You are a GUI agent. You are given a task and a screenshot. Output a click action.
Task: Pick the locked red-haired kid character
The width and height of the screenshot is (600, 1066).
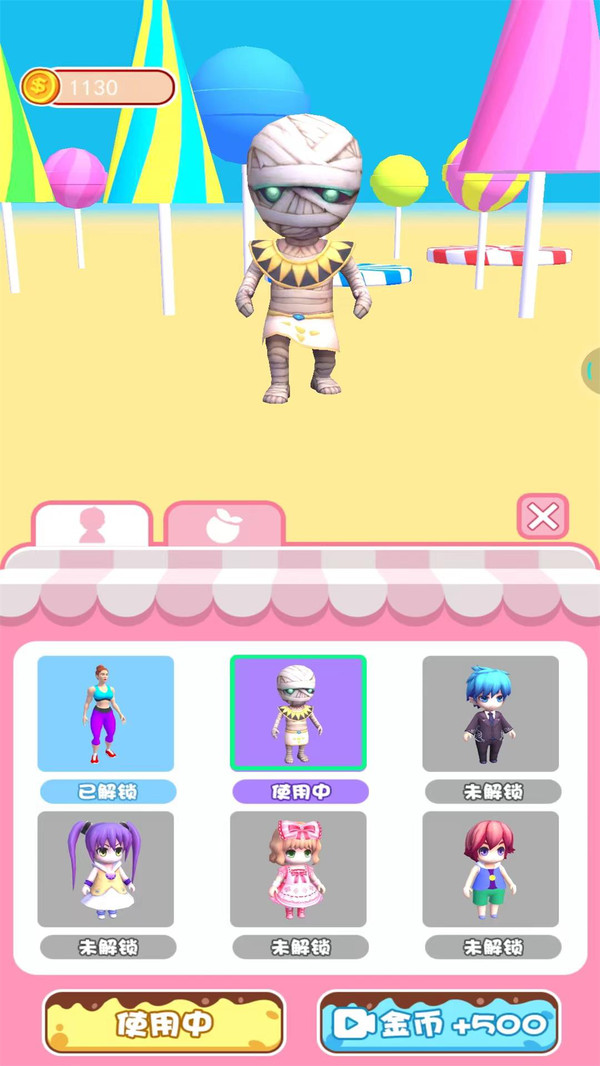click(x=490, y=868)
